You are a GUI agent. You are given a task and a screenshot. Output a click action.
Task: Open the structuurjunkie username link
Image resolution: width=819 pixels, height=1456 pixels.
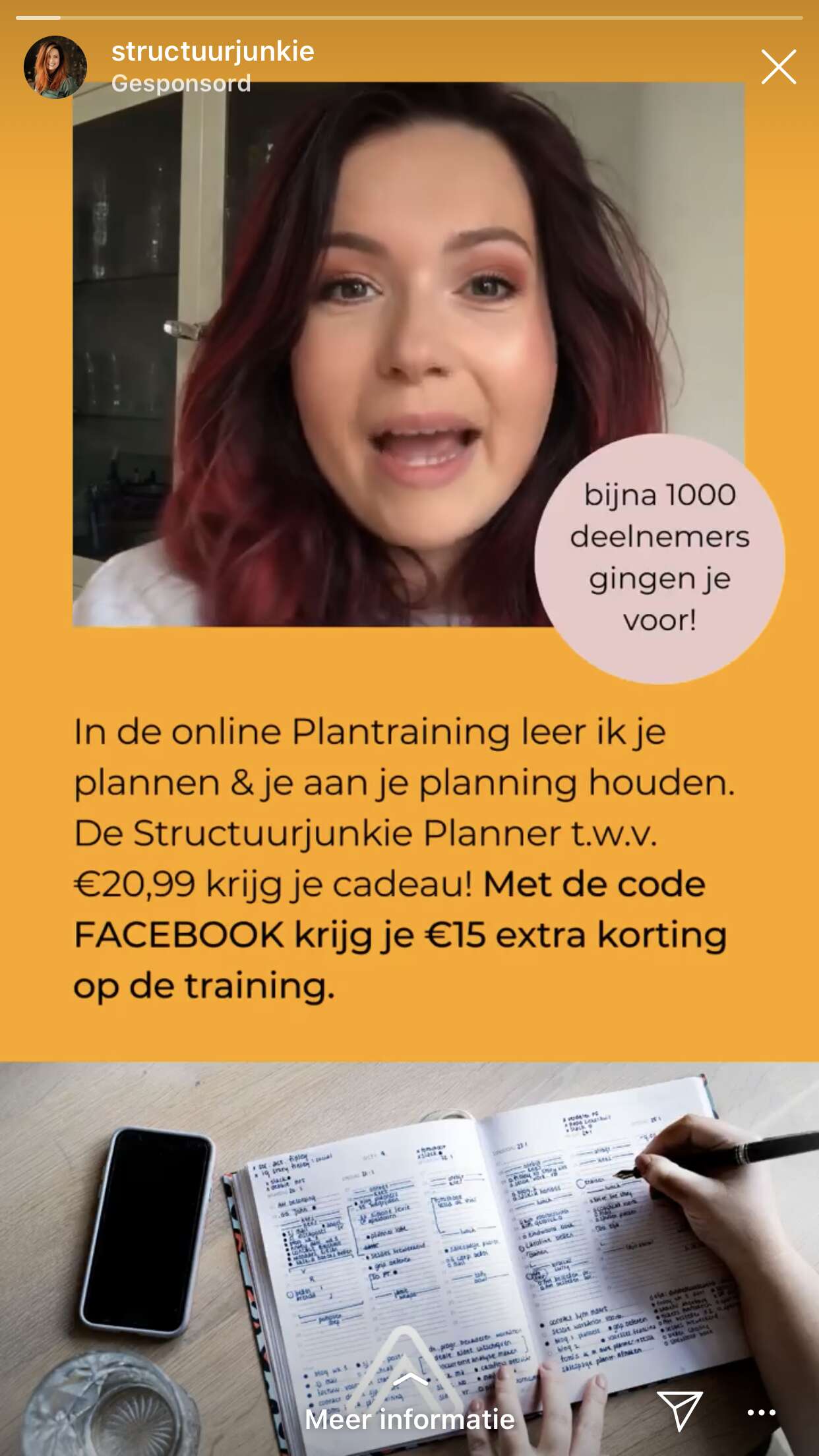pos(212,51)
